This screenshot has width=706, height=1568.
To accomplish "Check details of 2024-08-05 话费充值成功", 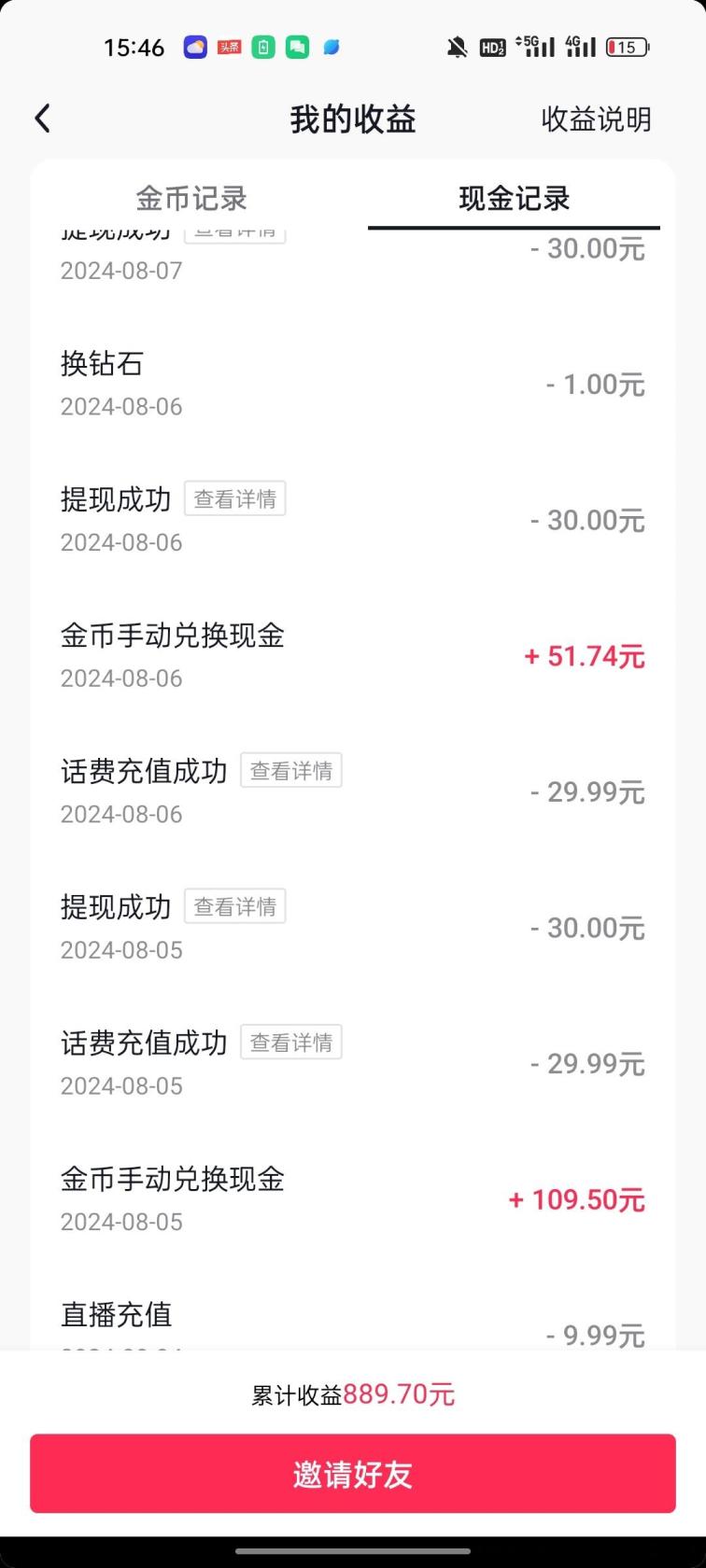I will click(291, 1043).
